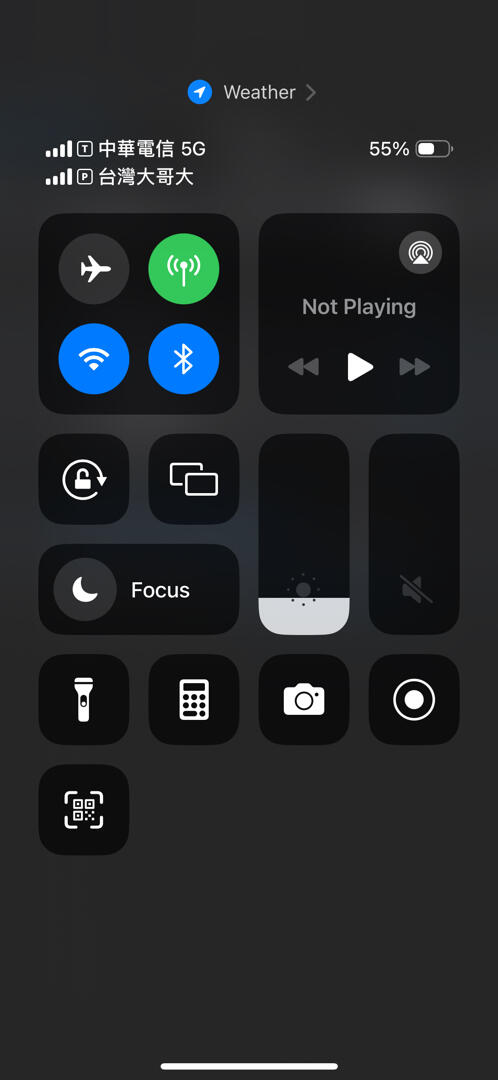Open Screen Mirroring
Viewport: 498px width, 1080px height.
(x=194, y=479)
